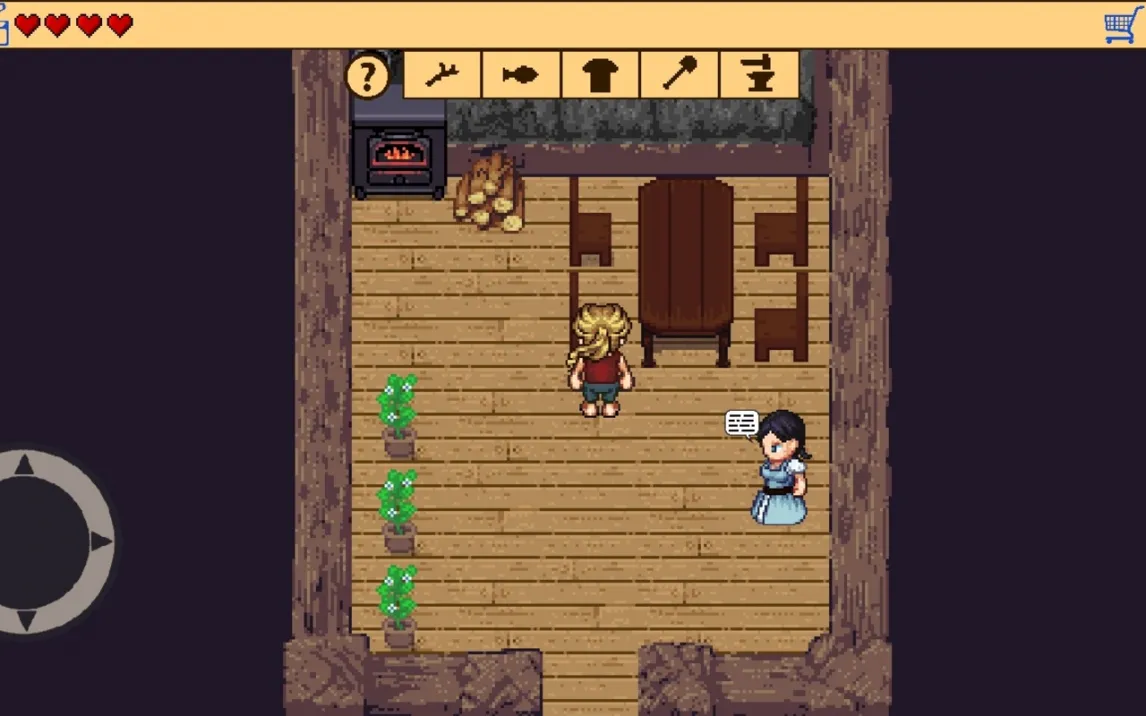Tap the D-pad right arrow
1146x716 pixels.
(100, 542)
